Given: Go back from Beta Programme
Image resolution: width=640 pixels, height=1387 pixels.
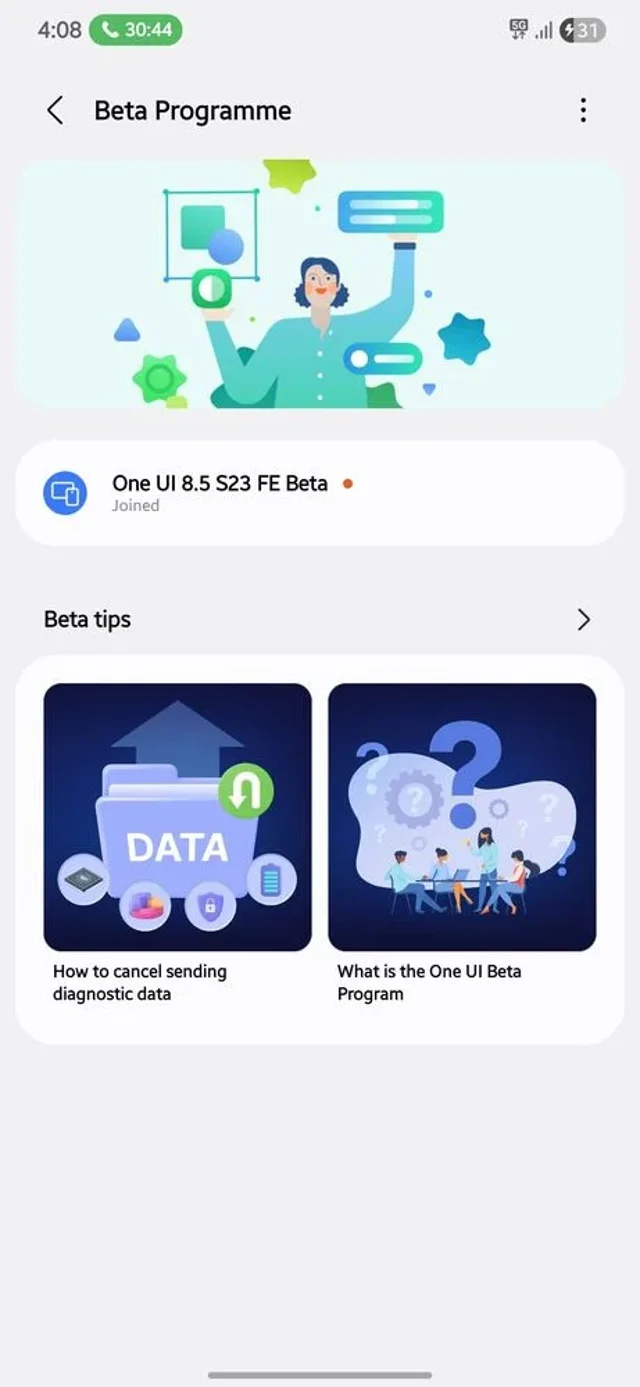Looking at the screenshot, I should click(x=55, y=110).
